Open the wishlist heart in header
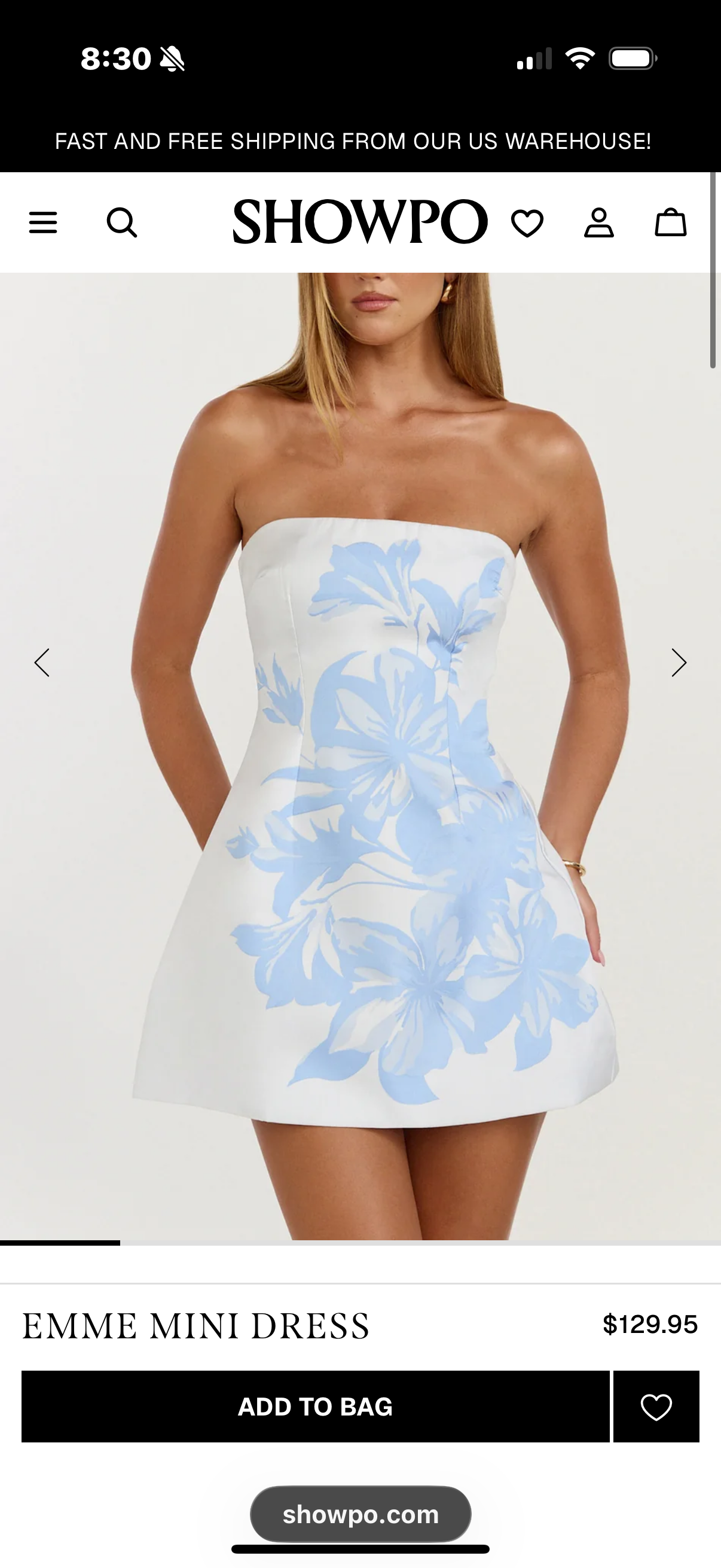This screenshot has height=1568, width=721. [527, 223]
